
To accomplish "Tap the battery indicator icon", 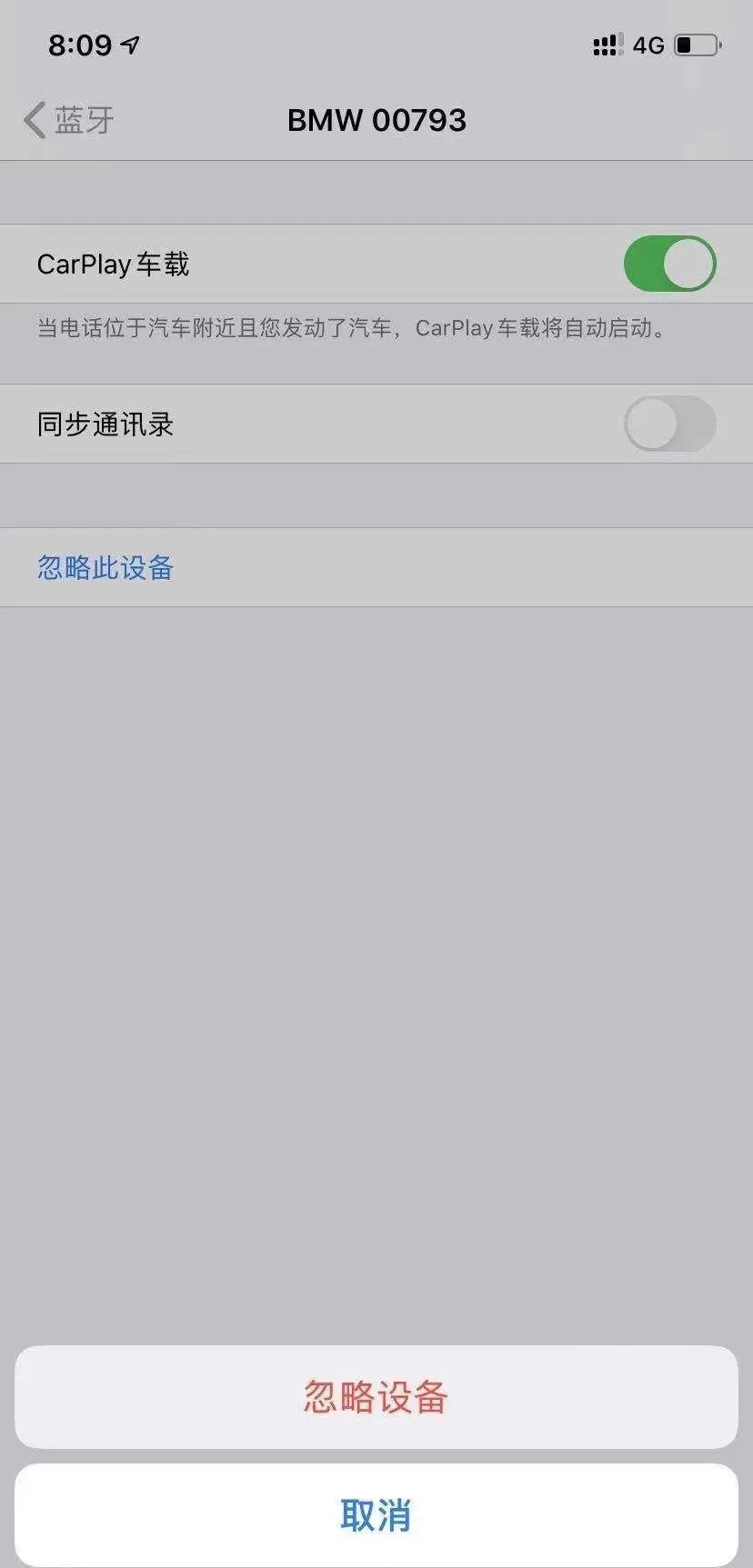I will (697, 43).
